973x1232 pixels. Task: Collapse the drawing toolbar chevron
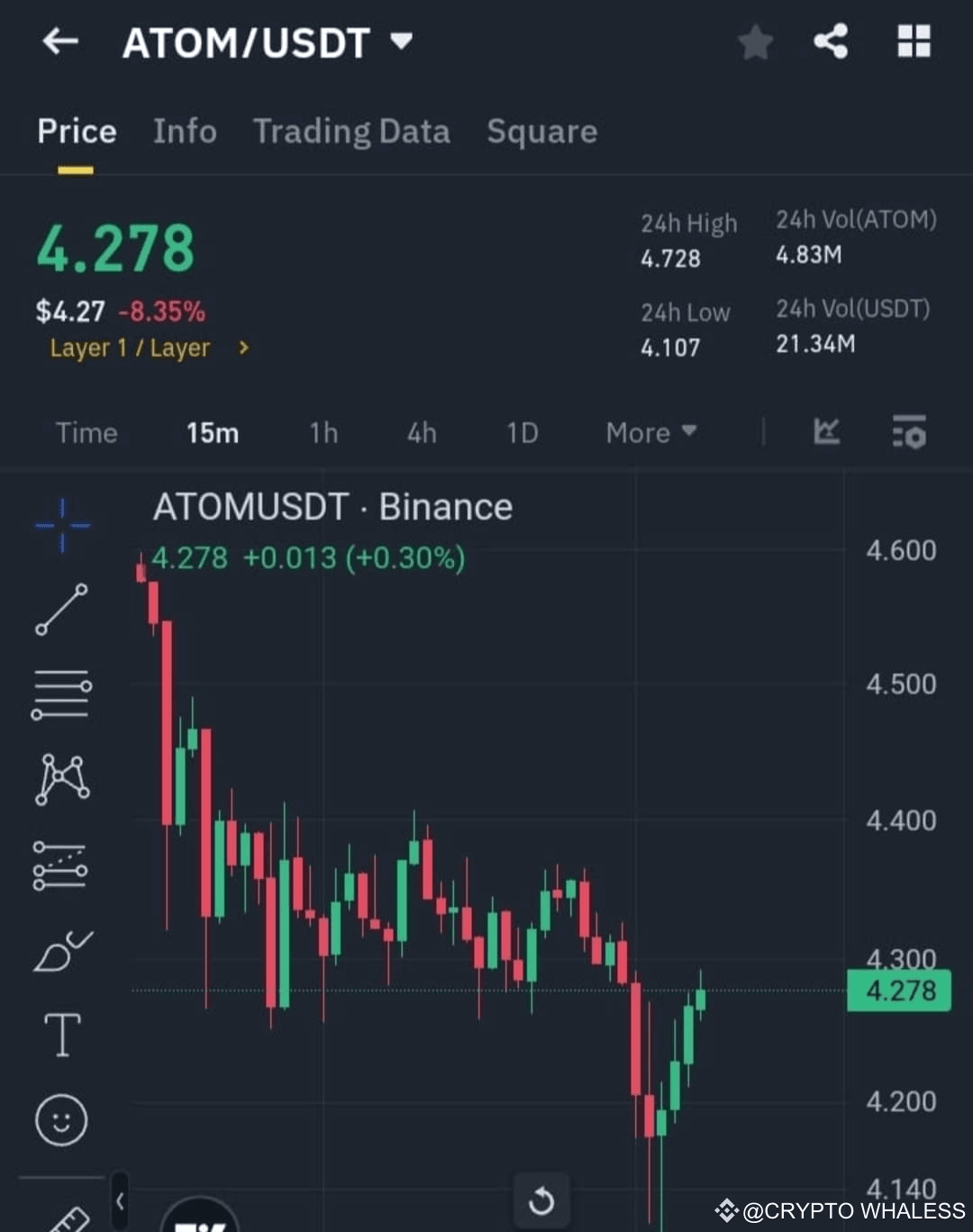(x=120, y=1200)
